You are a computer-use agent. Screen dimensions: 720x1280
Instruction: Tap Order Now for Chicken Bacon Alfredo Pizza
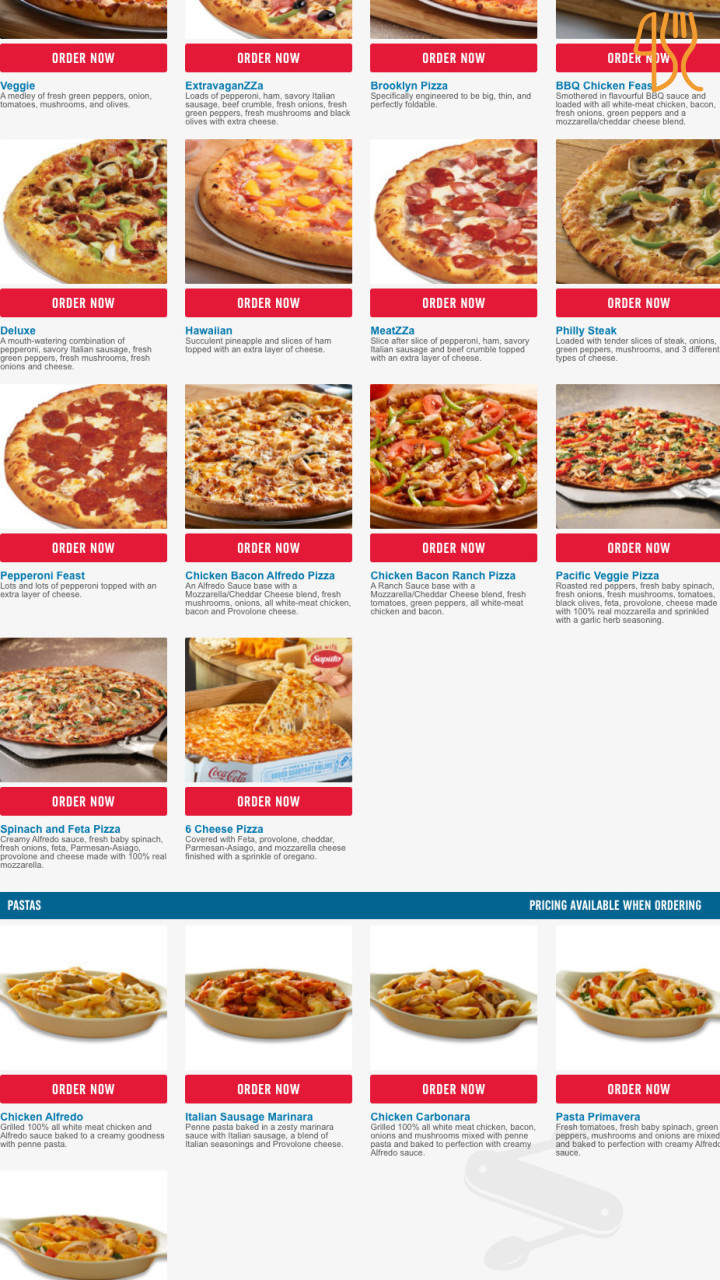tap(268, 548)
